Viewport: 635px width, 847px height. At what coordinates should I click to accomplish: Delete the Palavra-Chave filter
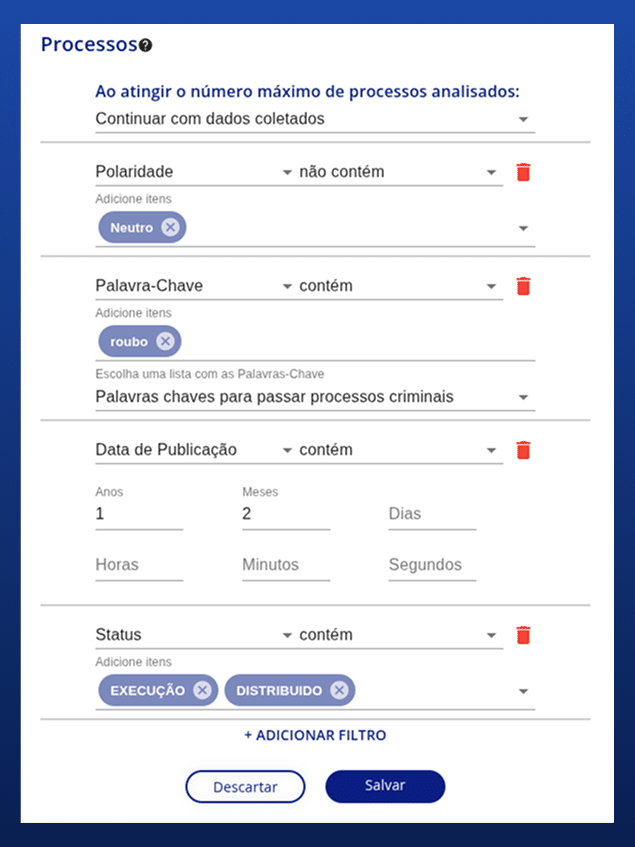click(523, 286)
